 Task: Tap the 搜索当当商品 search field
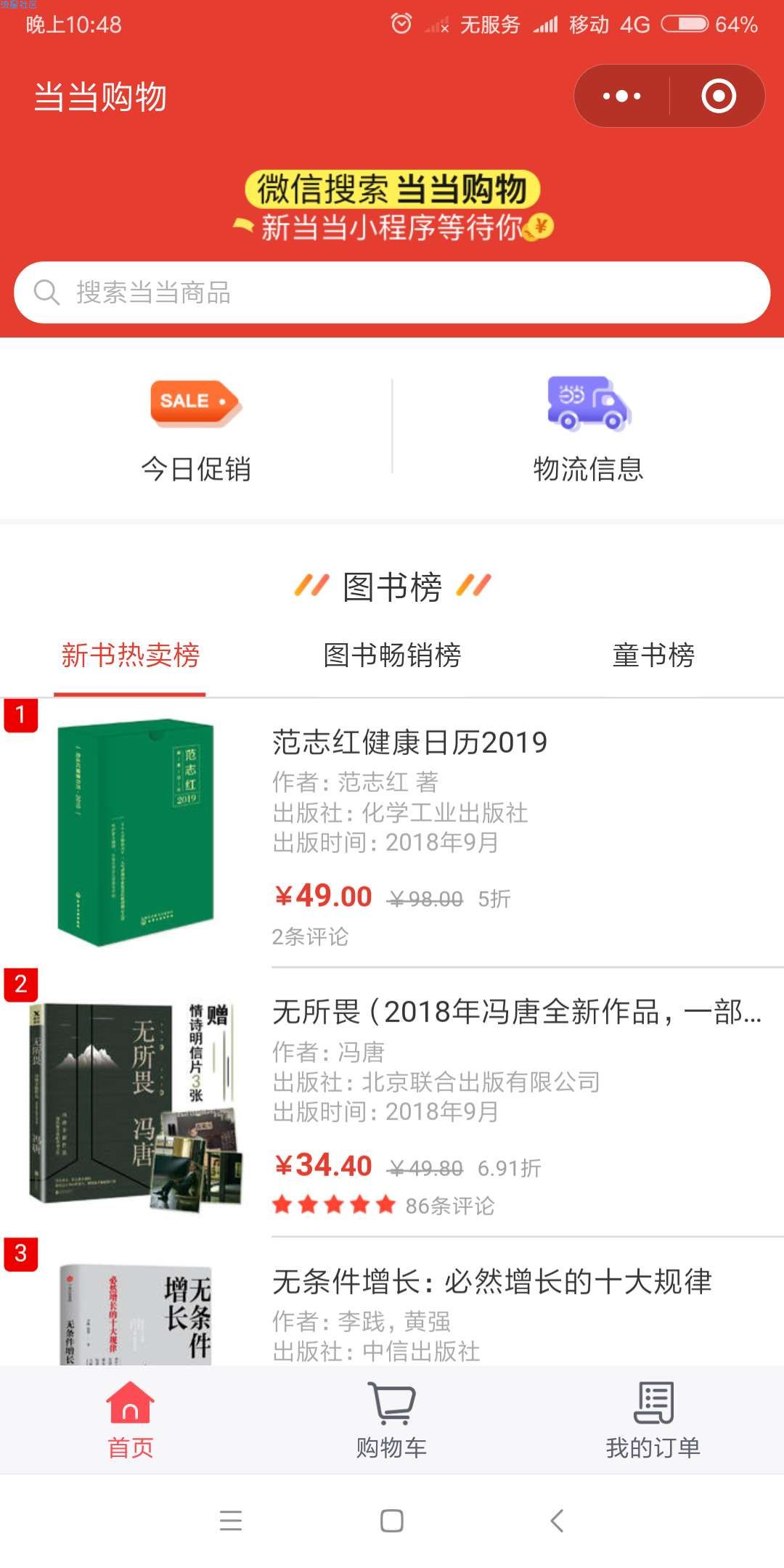[x=392, y=293]
